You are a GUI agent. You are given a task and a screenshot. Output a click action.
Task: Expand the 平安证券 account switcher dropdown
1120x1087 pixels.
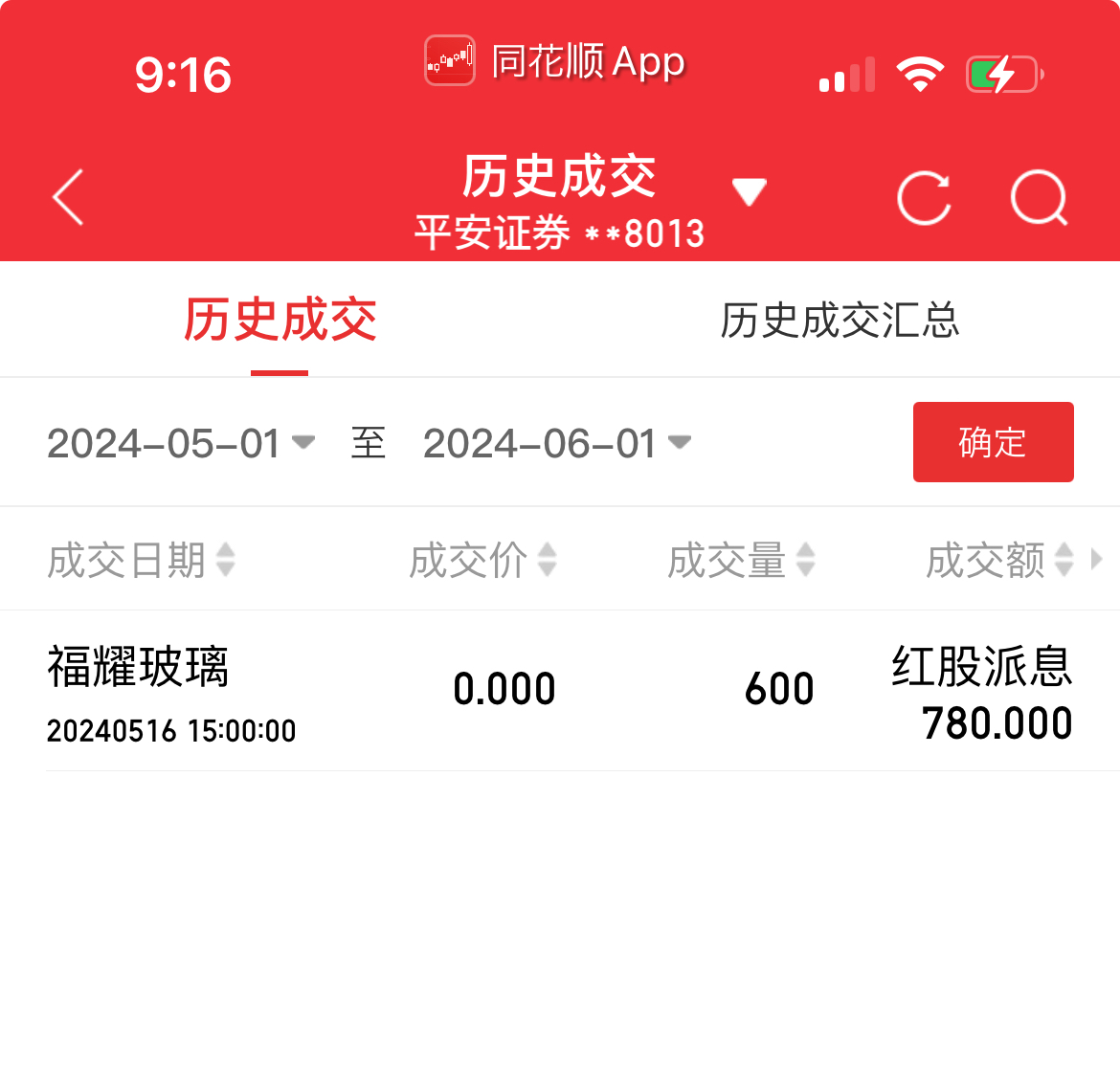click(749, 192)
